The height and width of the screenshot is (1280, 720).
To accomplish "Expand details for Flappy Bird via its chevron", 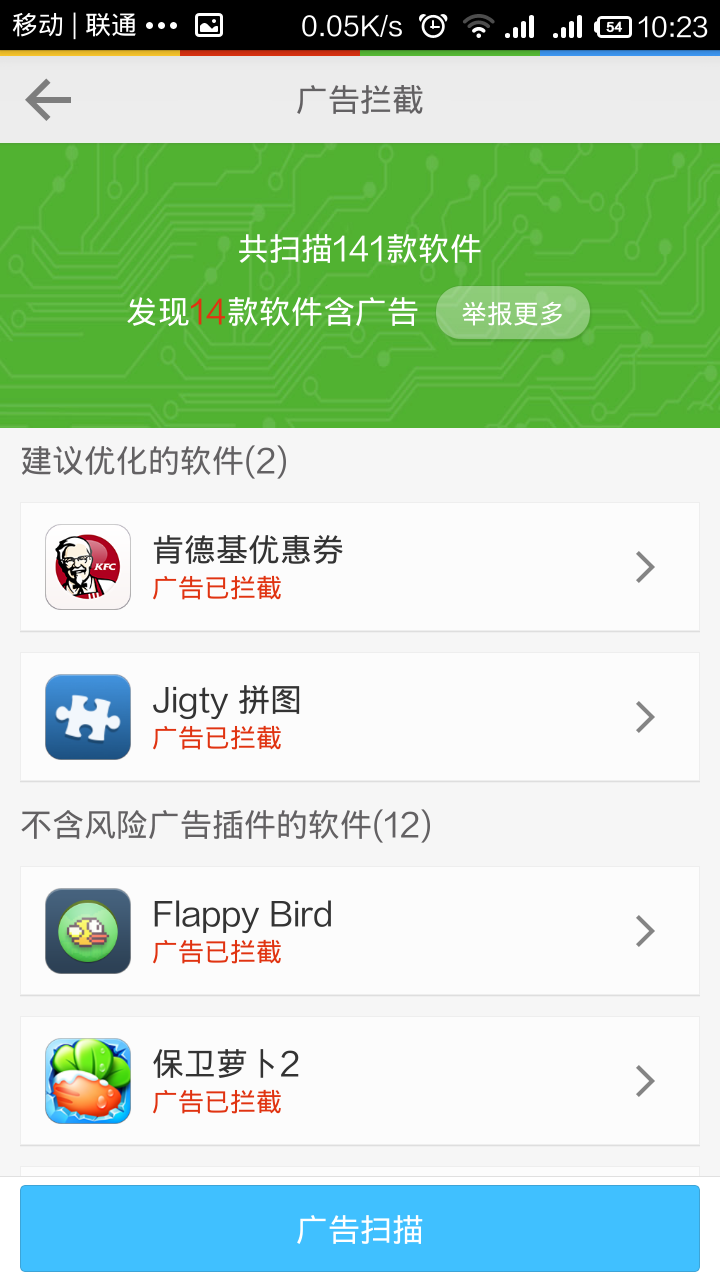I will coord(646,931).
